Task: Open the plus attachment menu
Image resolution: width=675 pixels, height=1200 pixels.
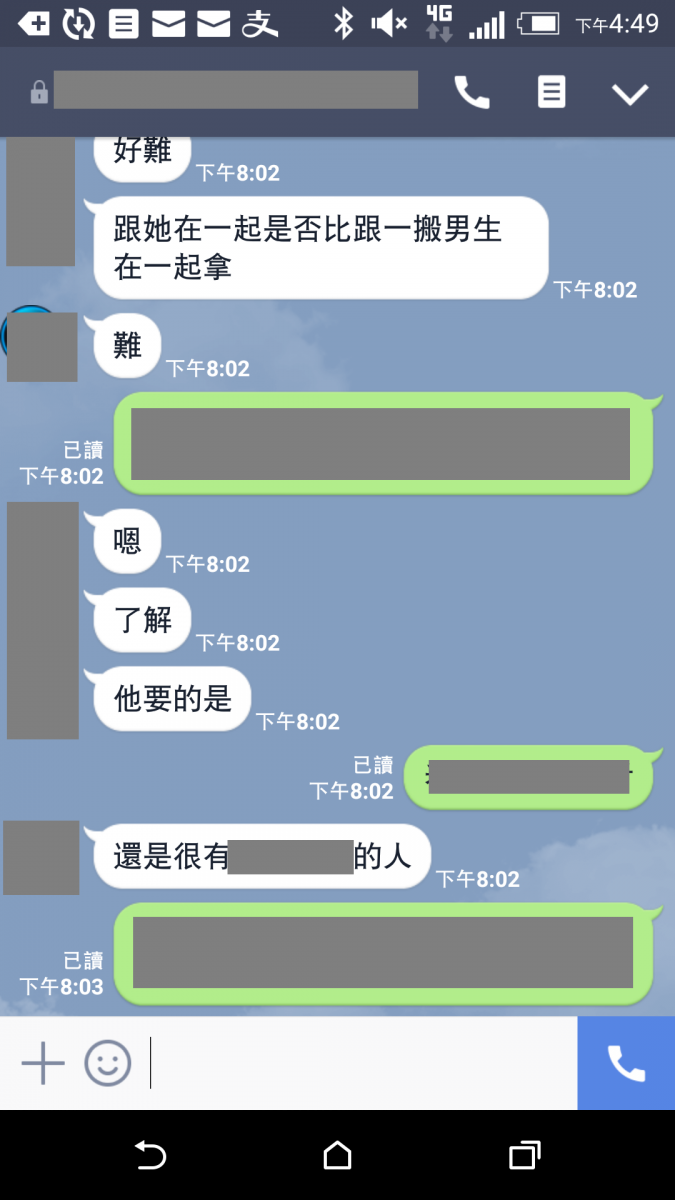Action: pyautogui.click(x=43, y=1063)
